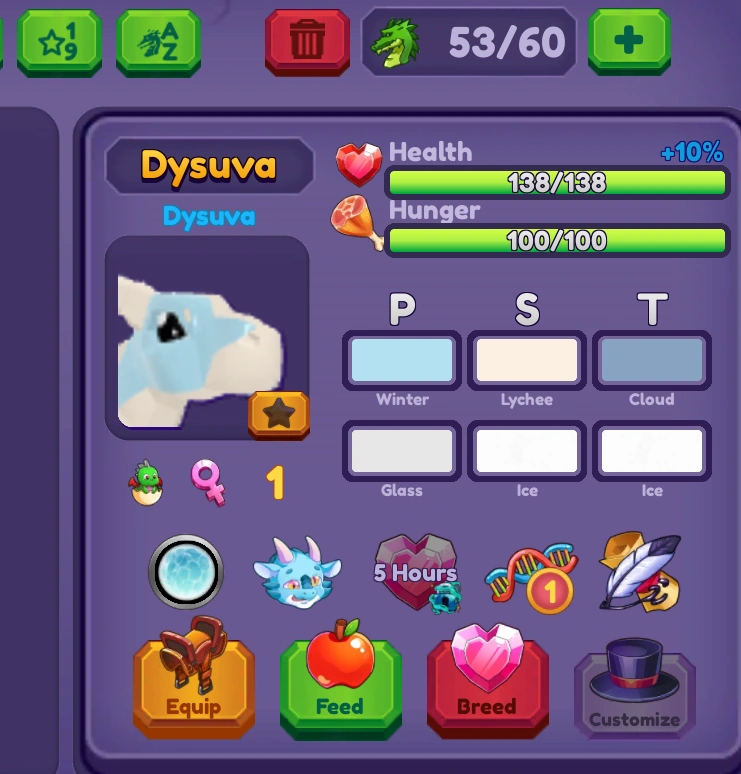Open Customize with the top hat button

pos(633,687)
